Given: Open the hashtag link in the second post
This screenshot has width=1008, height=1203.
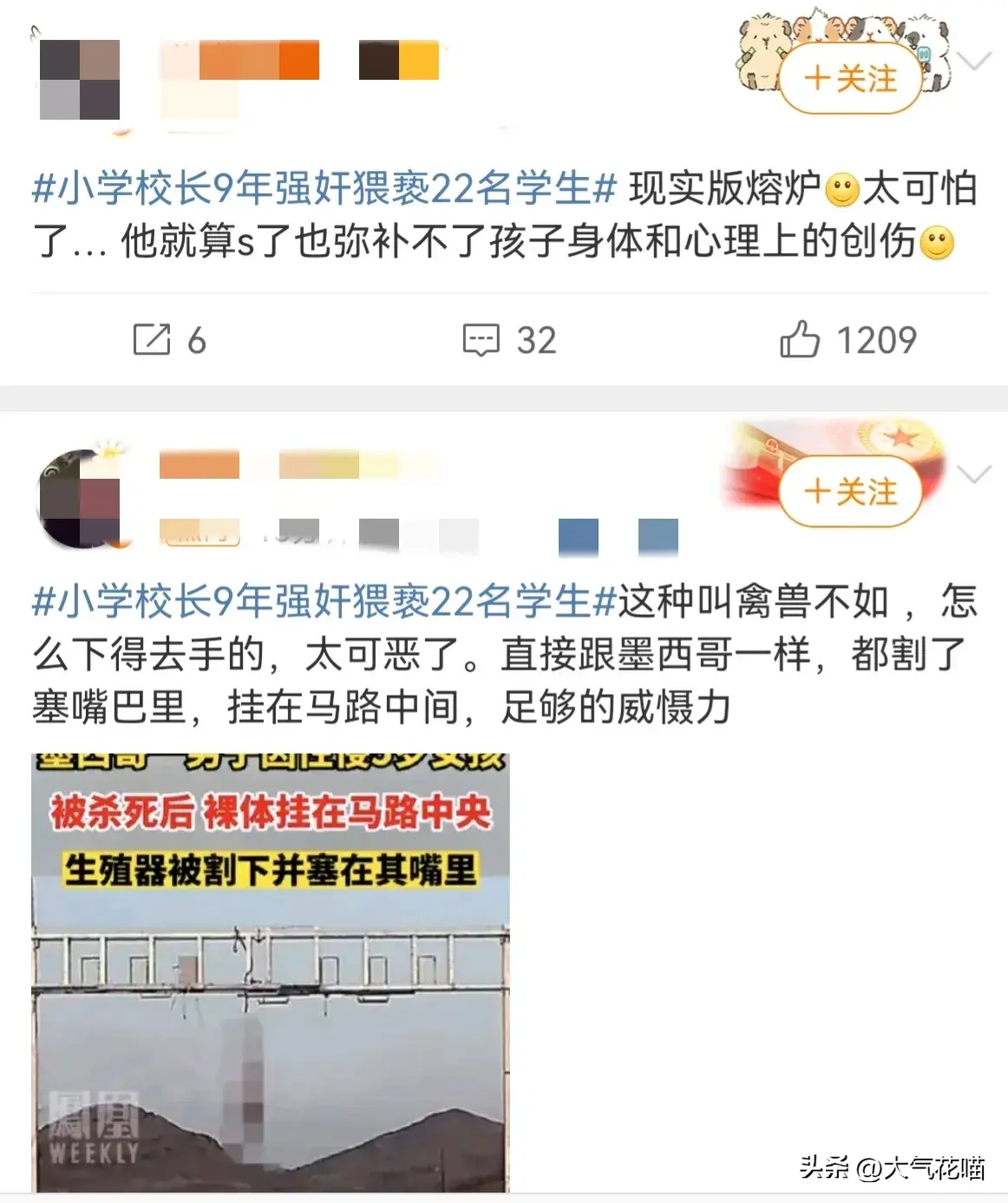Looking at the screenshot, I should (x=324, y=601).
